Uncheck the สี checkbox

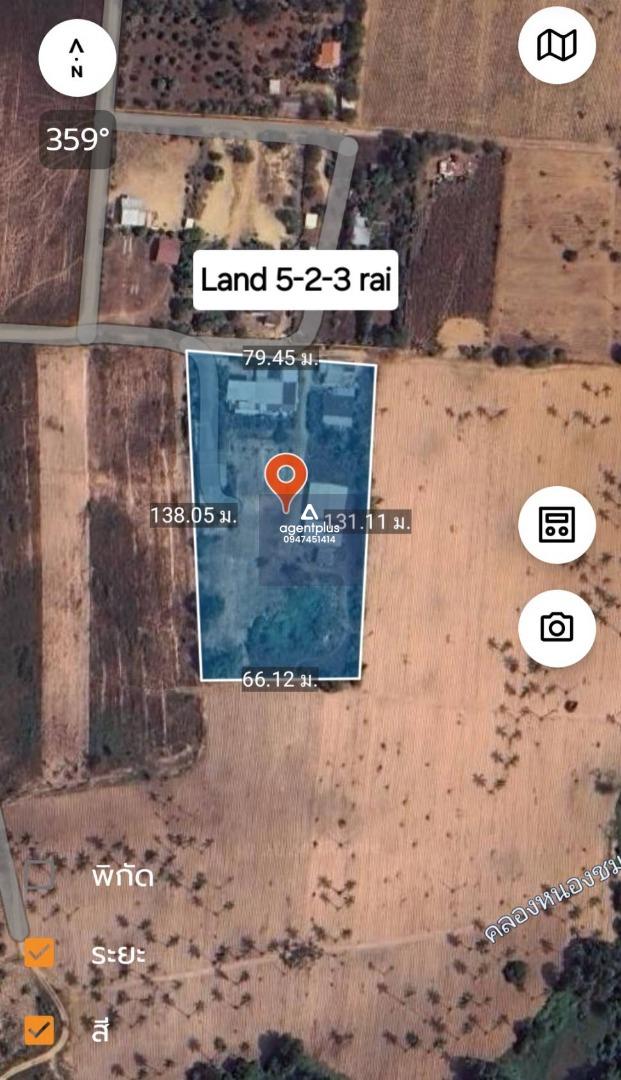[39, 1030]
